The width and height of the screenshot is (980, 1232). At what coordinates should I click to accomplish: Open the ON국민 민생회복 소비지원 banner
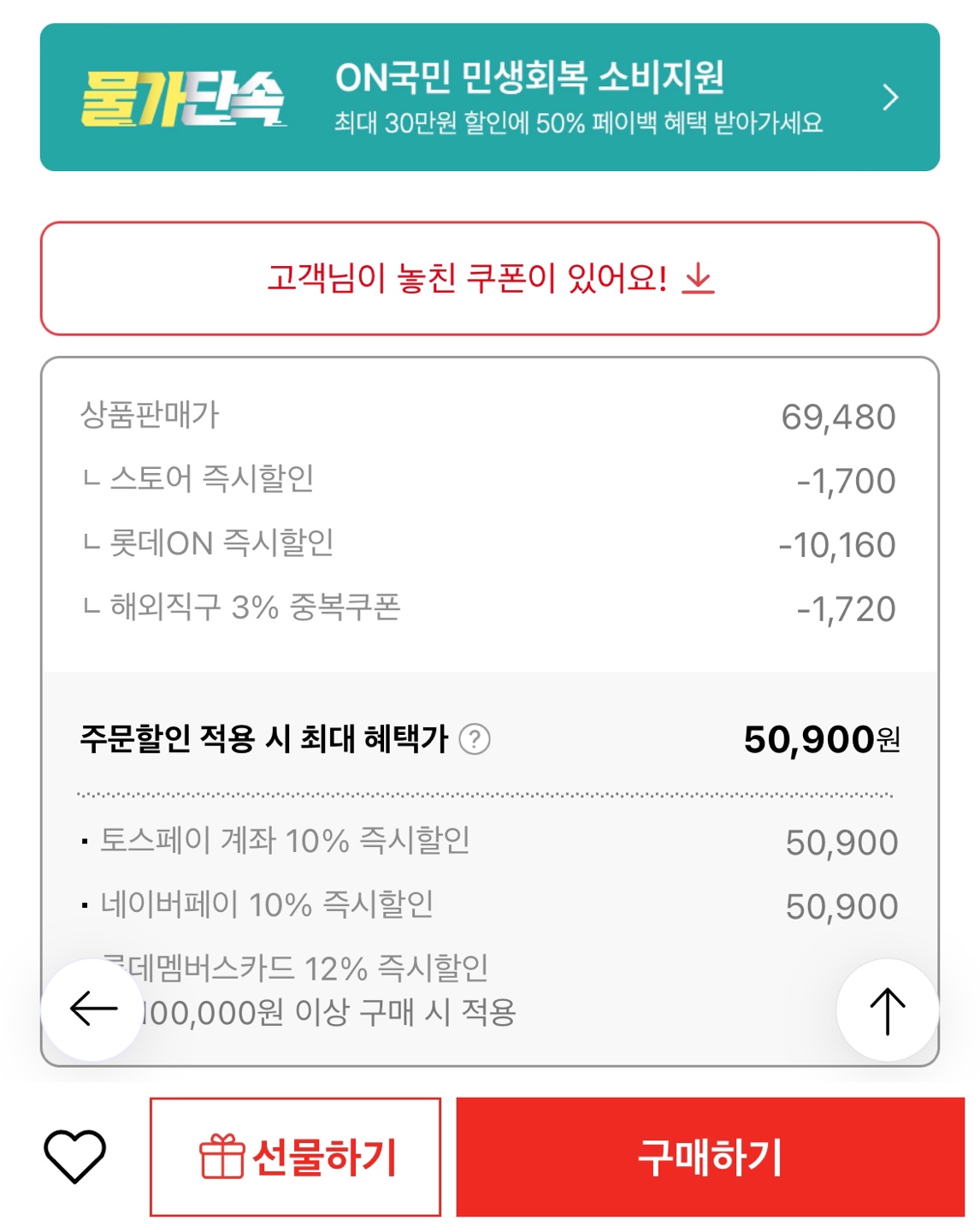click(x=489, y=98)
